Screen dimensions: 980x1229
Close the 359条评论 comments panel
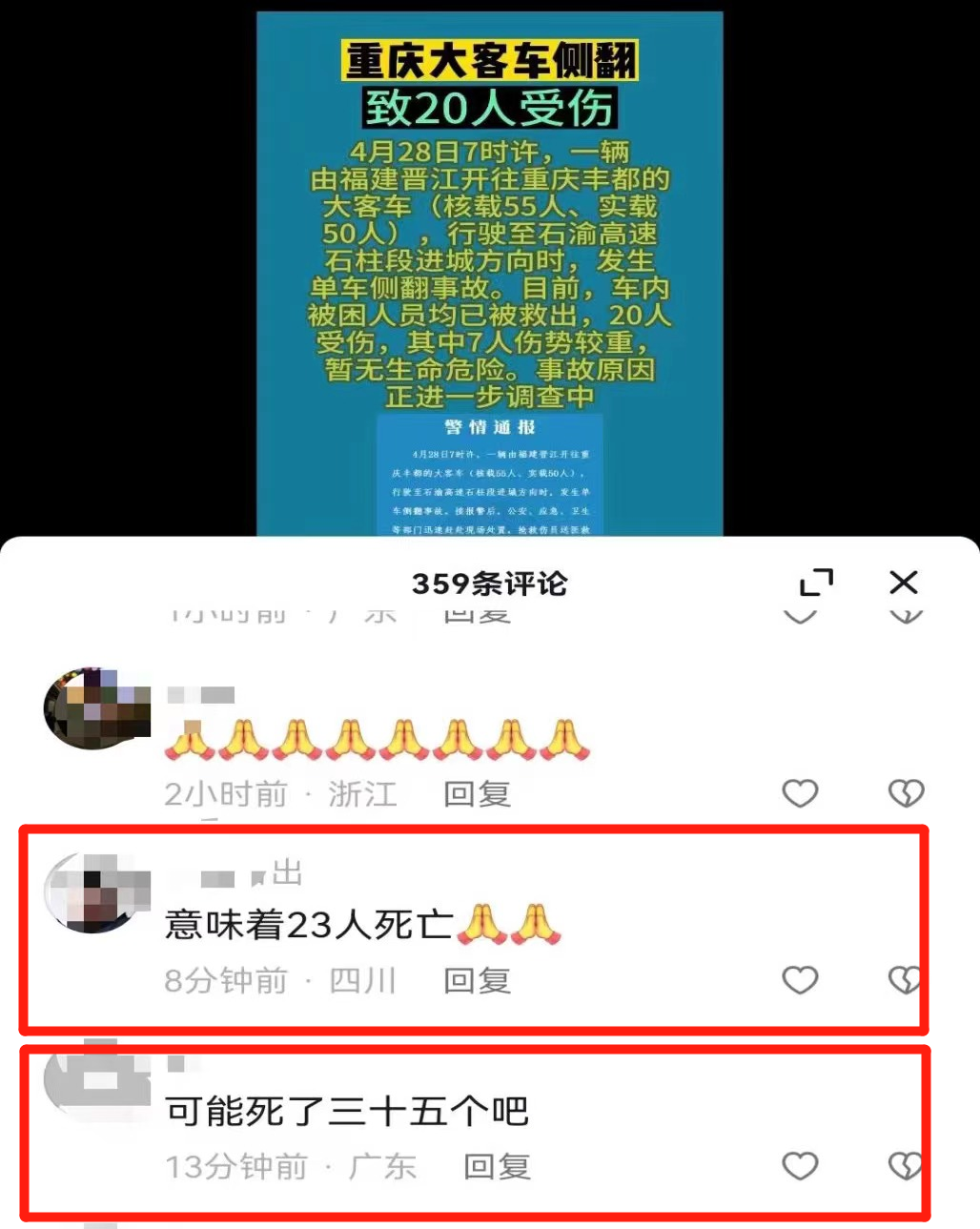coord(903,583)
